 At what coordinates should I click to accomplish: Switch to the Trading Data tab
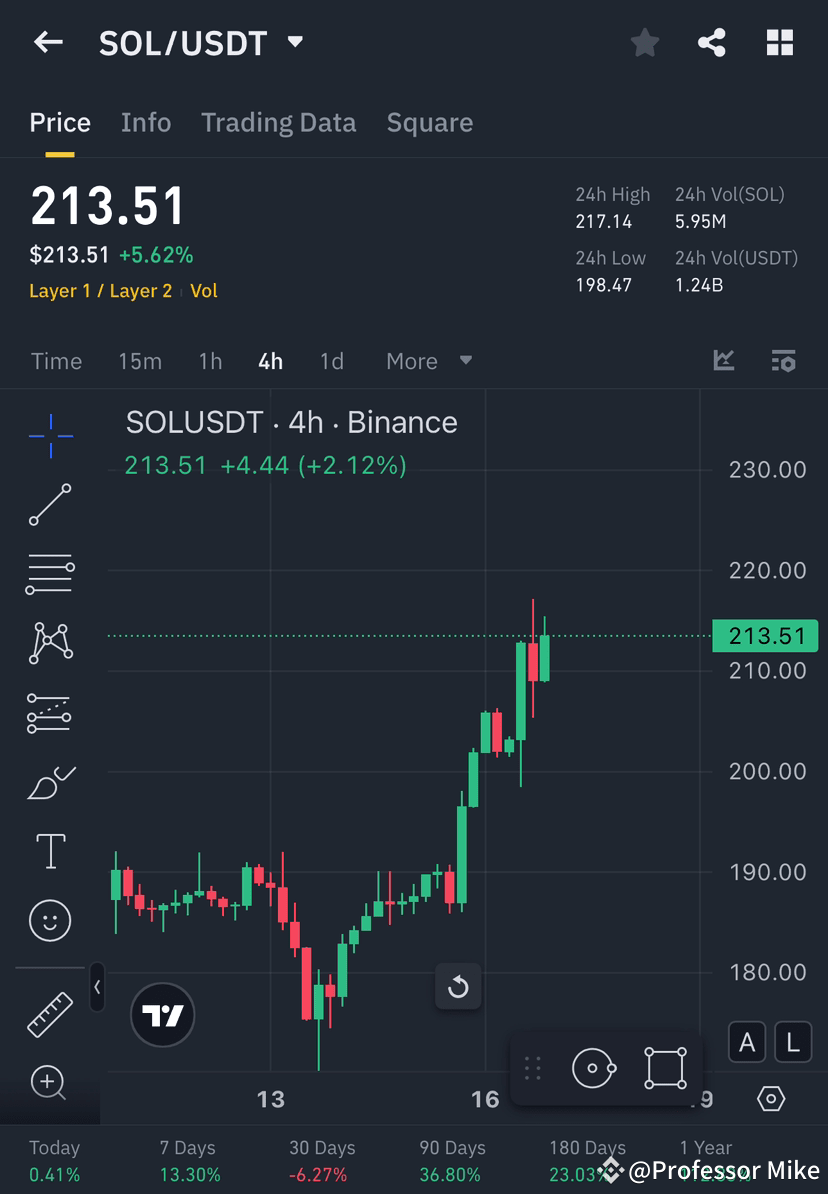click(x=279, y=122)
